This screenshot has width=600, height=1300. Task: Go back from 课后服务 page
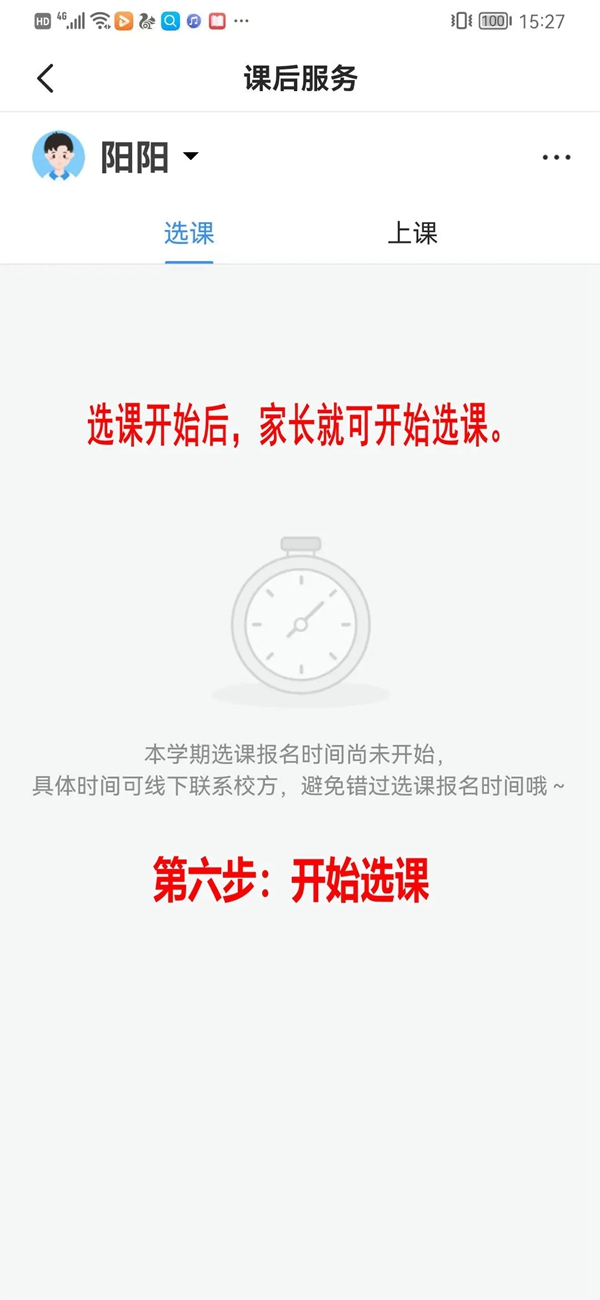[45, 78]
